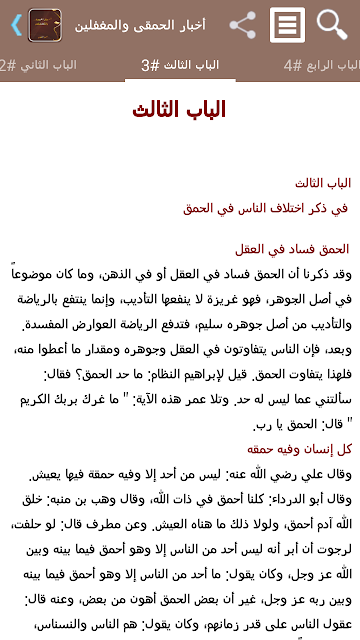Open the chapters list icon

(x=287, y=25)
